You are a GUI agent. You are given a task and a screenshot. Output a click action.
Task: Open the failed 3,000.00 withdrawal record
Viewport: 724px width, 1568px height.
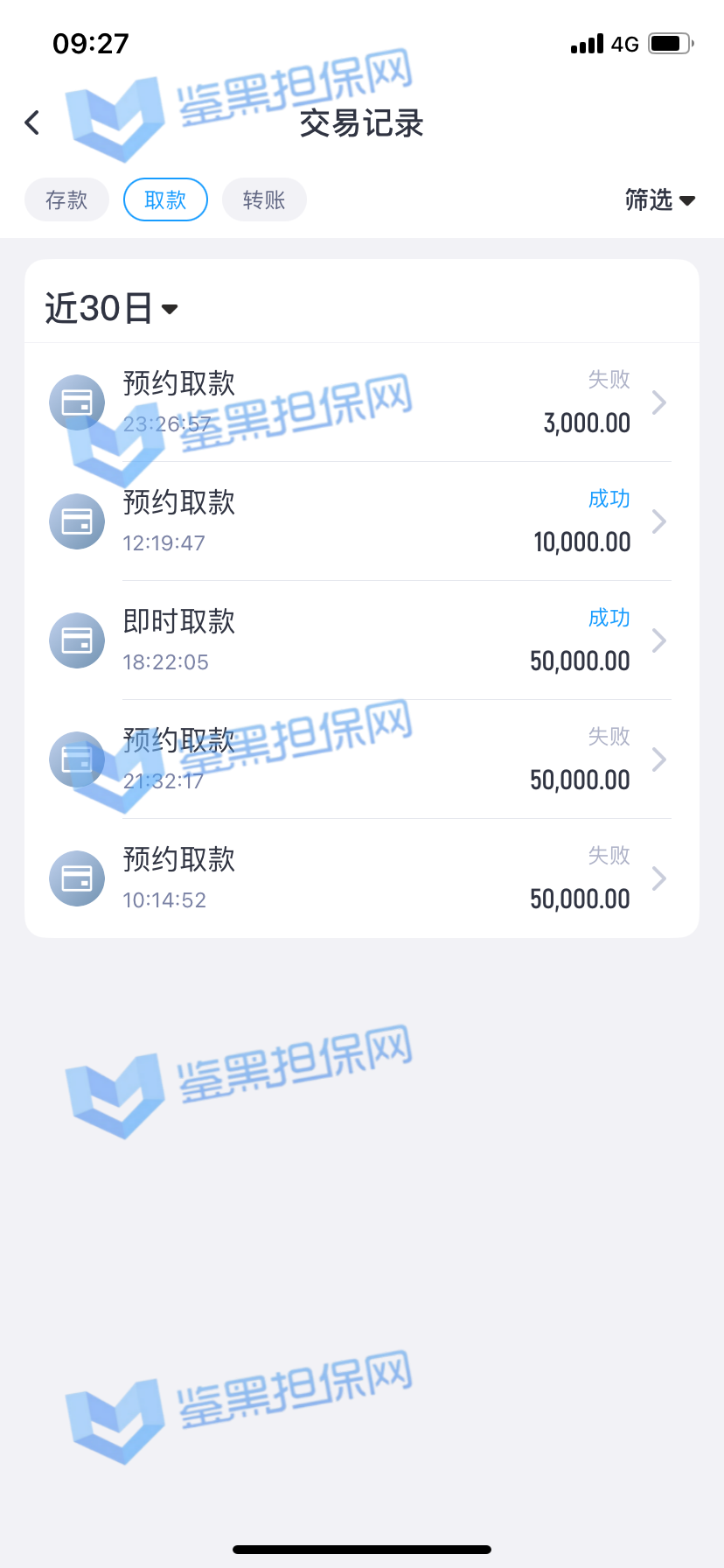(360, 402)
